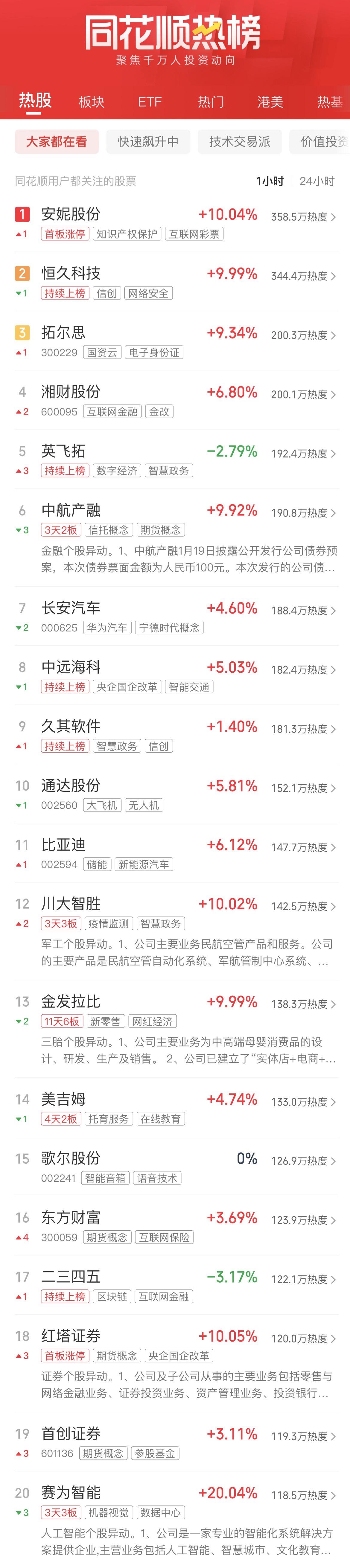Switch ranking to 24小时
This screenshot has width=350, height=1568.
pyautogui.click(x=316, y=181)
